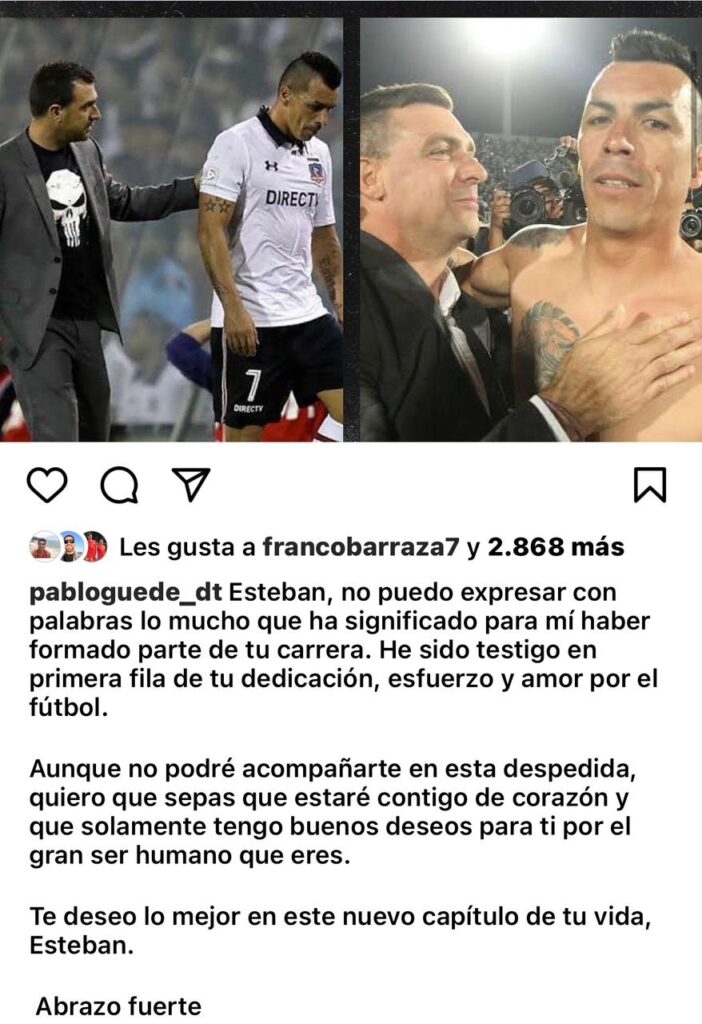Like the post with the heart icon
702x1024 pixels.
click(x=46, y=485)
